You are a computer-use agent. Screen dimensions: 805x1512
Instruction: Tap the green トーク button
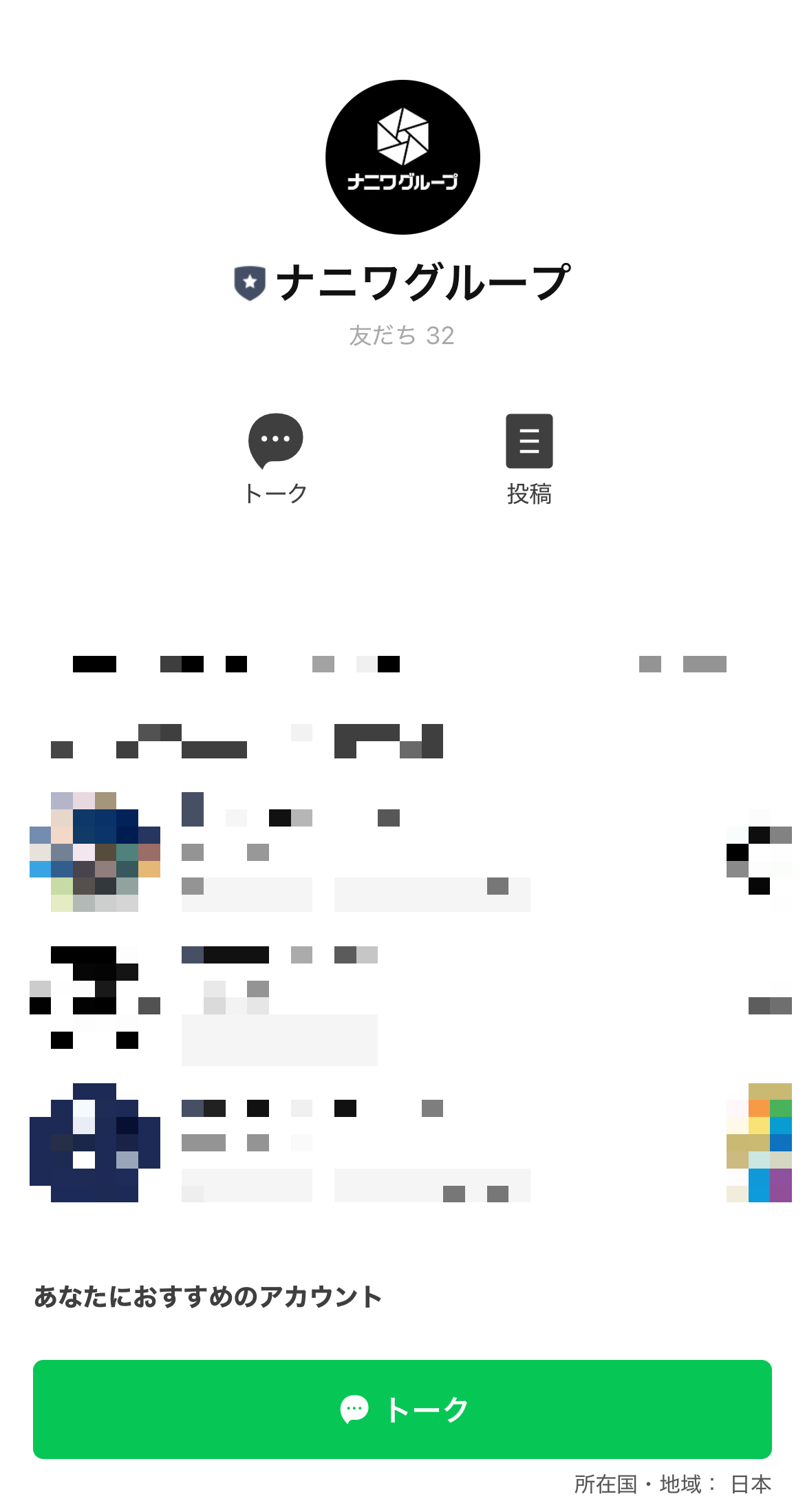(x=402, y=1409)
